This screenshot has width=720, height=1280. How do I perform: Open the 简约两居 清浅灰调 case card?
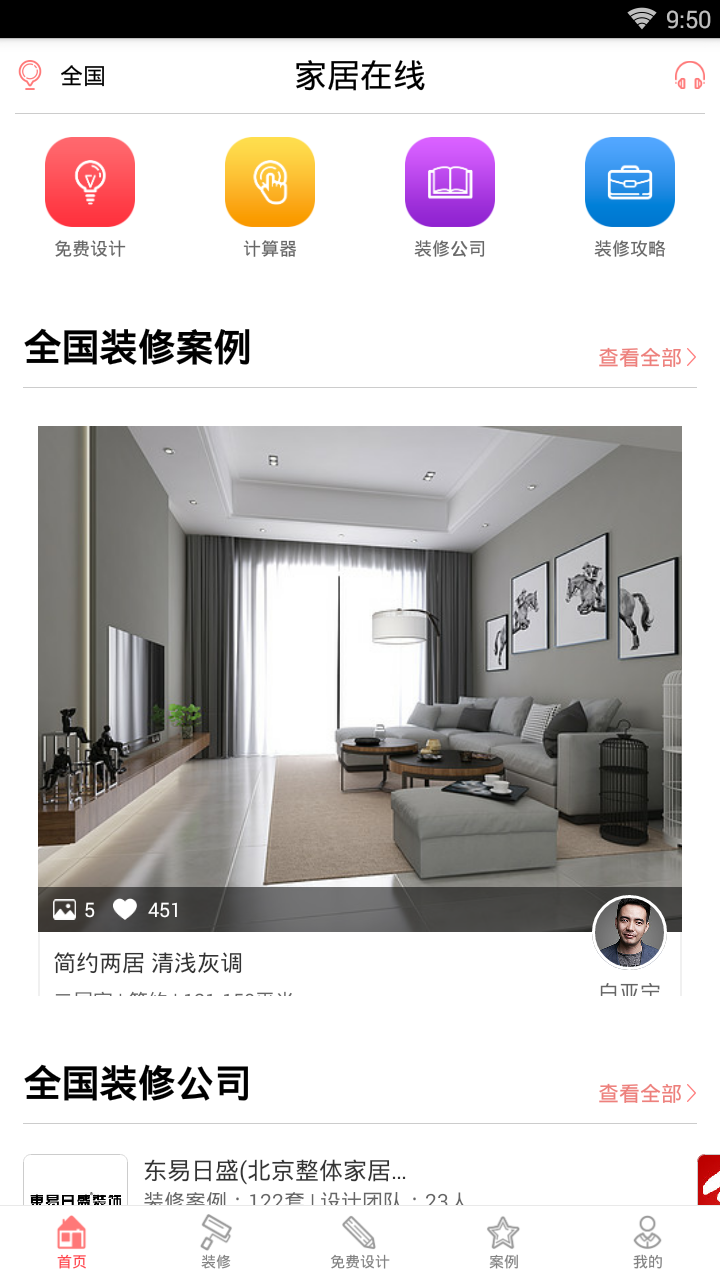(x=360, y=680)
